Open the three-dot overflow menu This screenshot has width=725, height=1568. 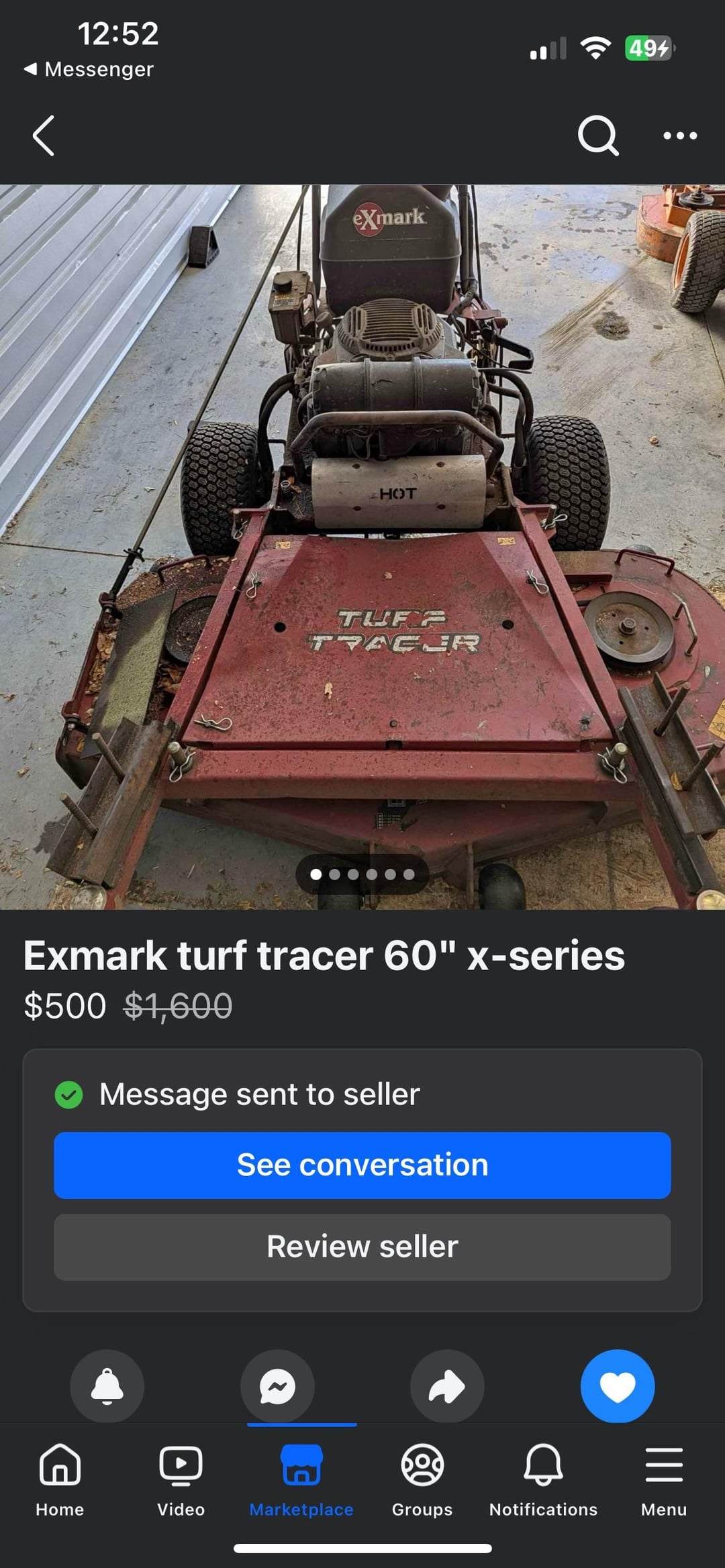click(x=679, y=136)
